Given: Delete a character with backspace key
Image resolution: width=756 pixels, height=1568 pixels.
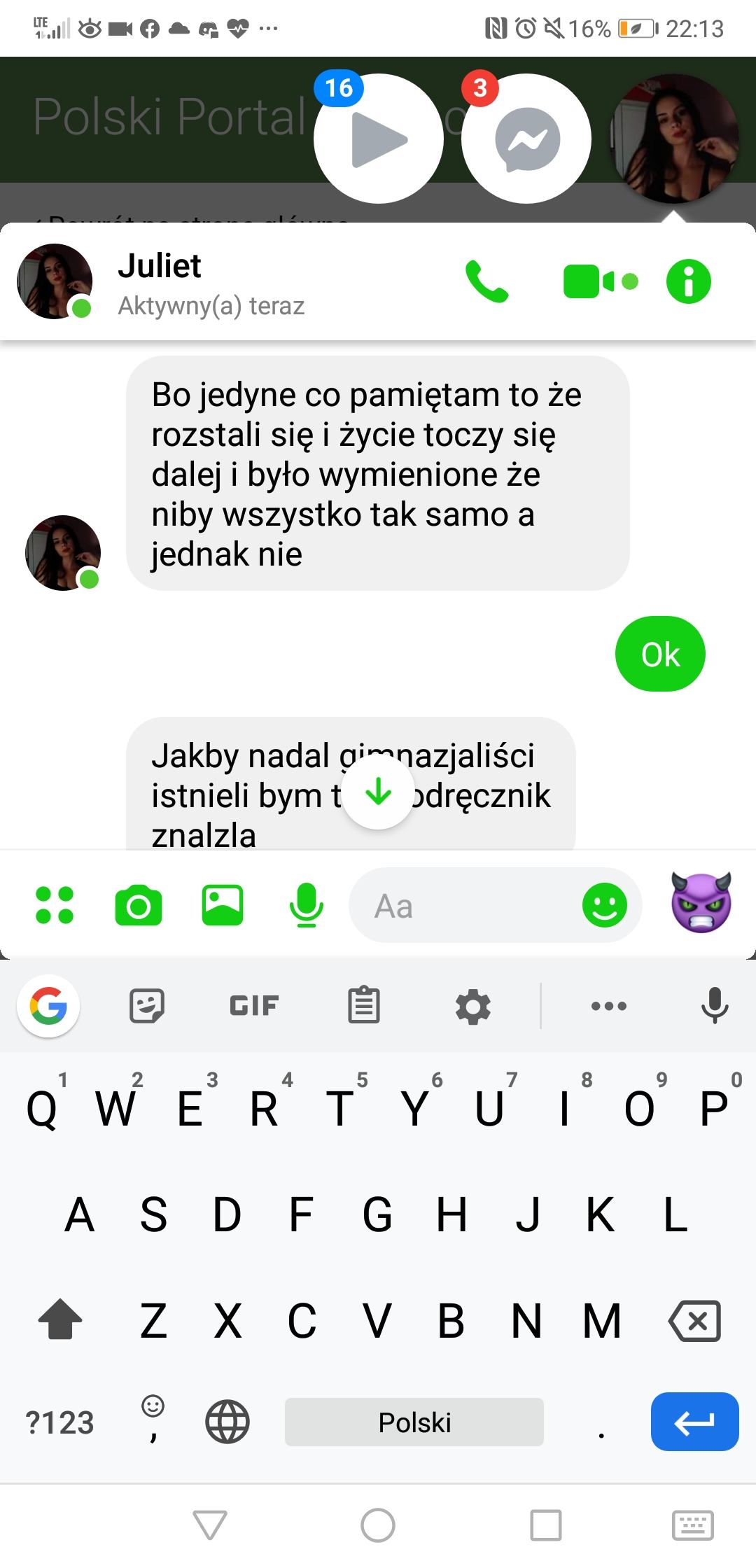Looking at the screenshot, I should point(694,1321).
